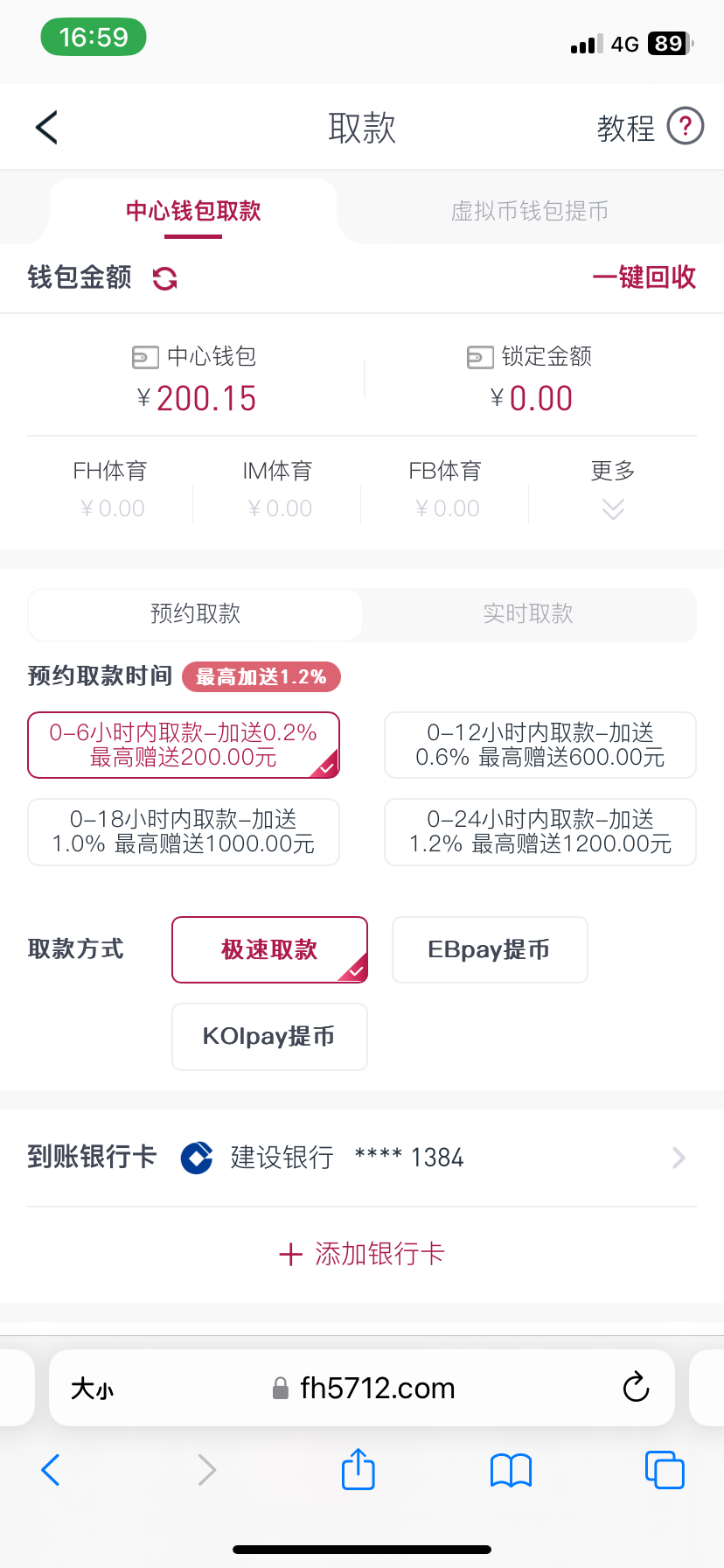Switch to 实时取款 mode

[x=528, y=614]
